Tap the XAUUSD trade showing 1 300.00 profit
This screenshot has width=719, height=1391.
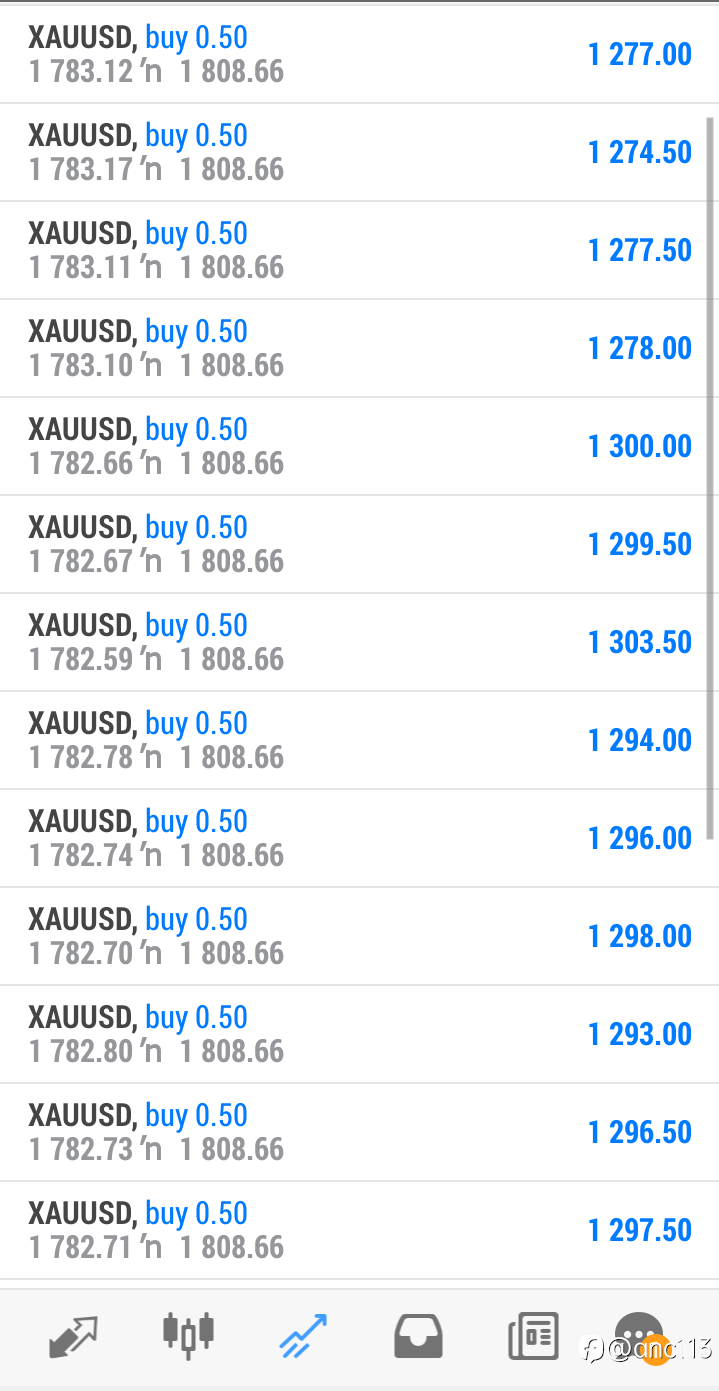pos(359,446)
